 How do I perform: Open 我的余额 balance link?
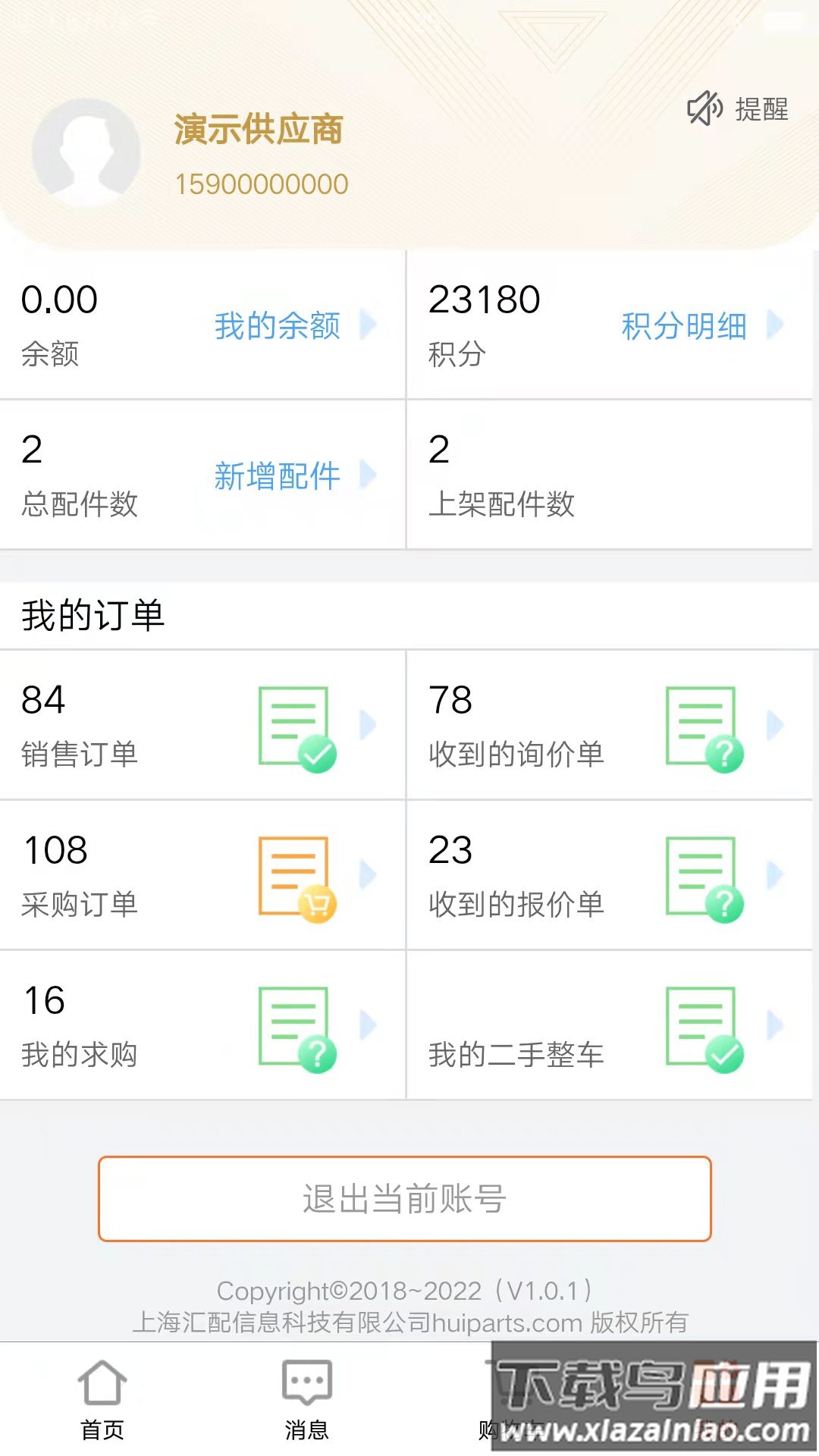[x=278, y=325]
